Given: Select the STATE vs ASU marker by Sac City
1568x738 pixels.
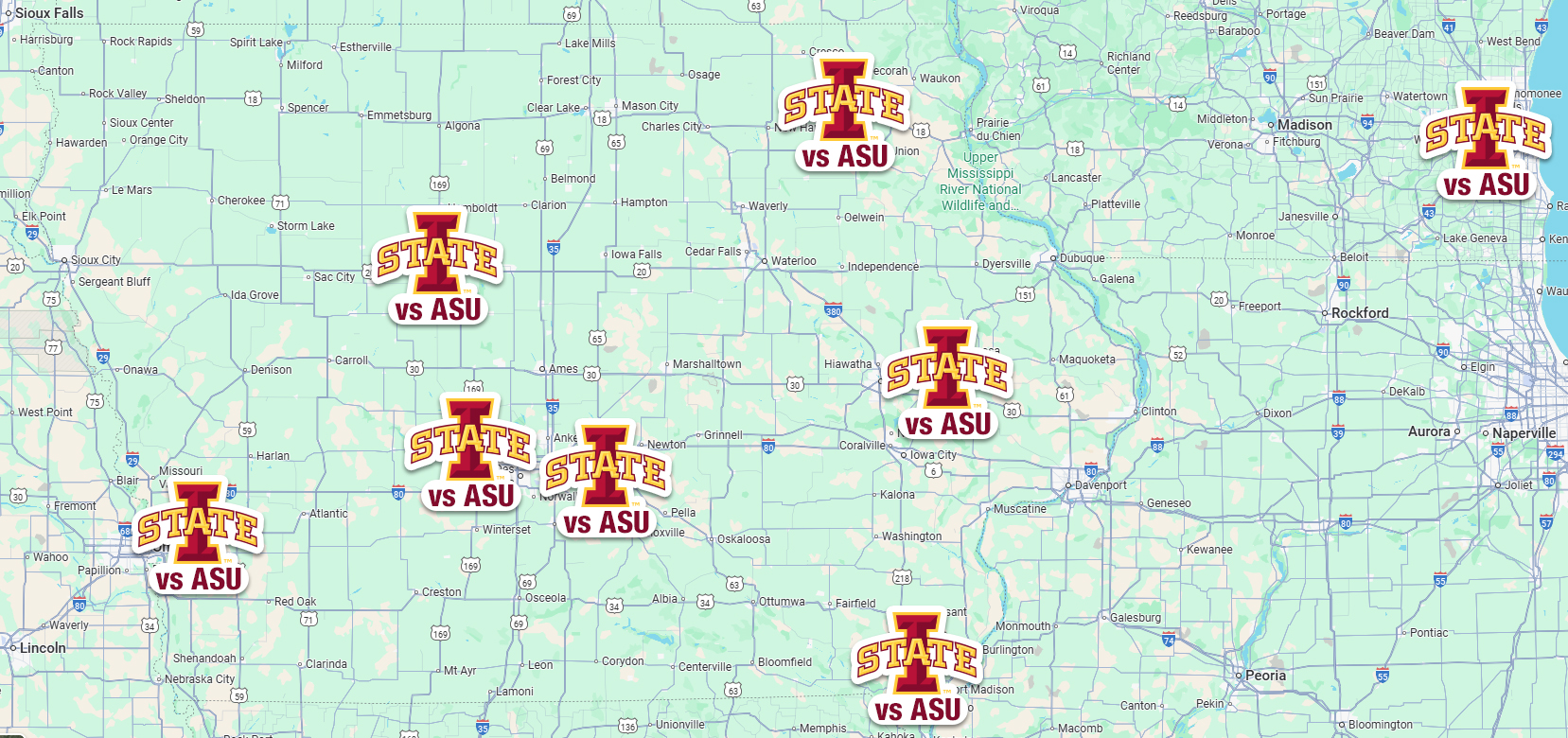Looking at the screenshot, I should [x=437, y=267].
